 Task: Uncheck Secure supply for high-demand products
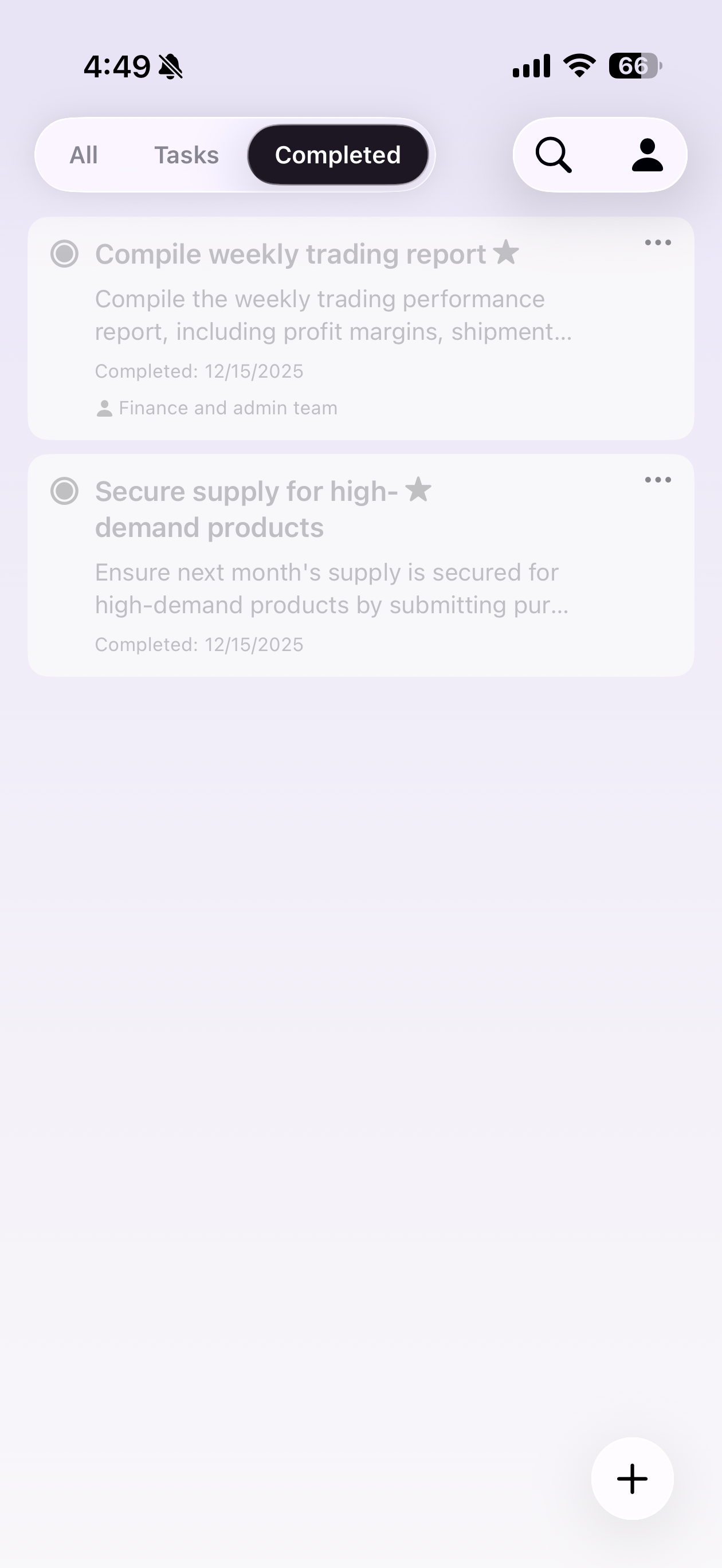[65, 491]
